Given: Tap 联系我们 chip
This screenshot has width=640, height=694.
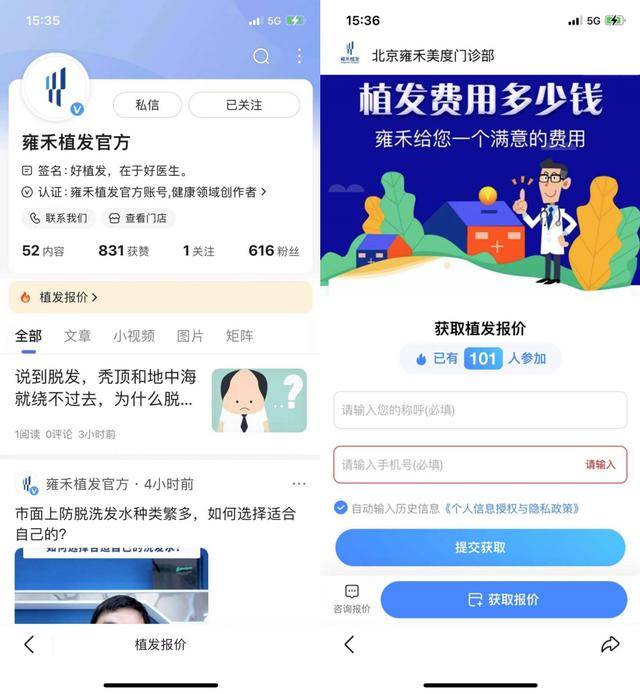Looking at the screenshot, I should click(58, 218).
